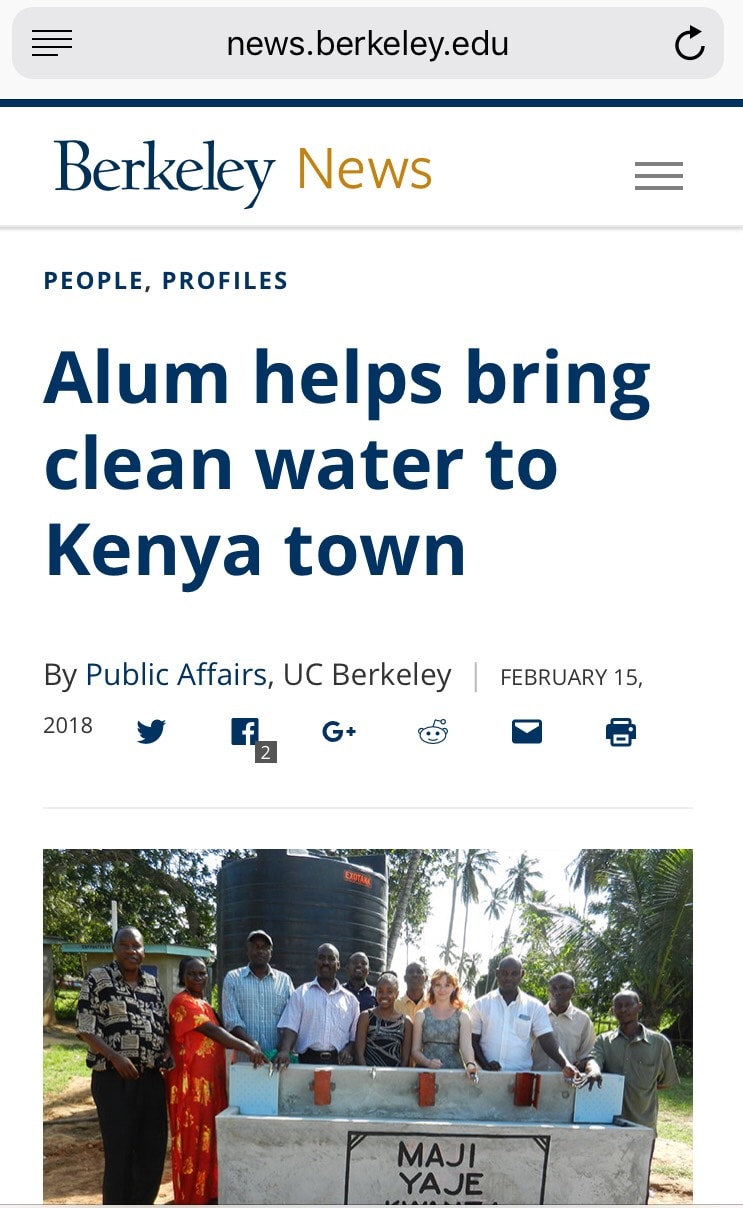Screen dimensions: 743x1208
Task: Share the article on Facebook
Action: [x=245, y=732]
